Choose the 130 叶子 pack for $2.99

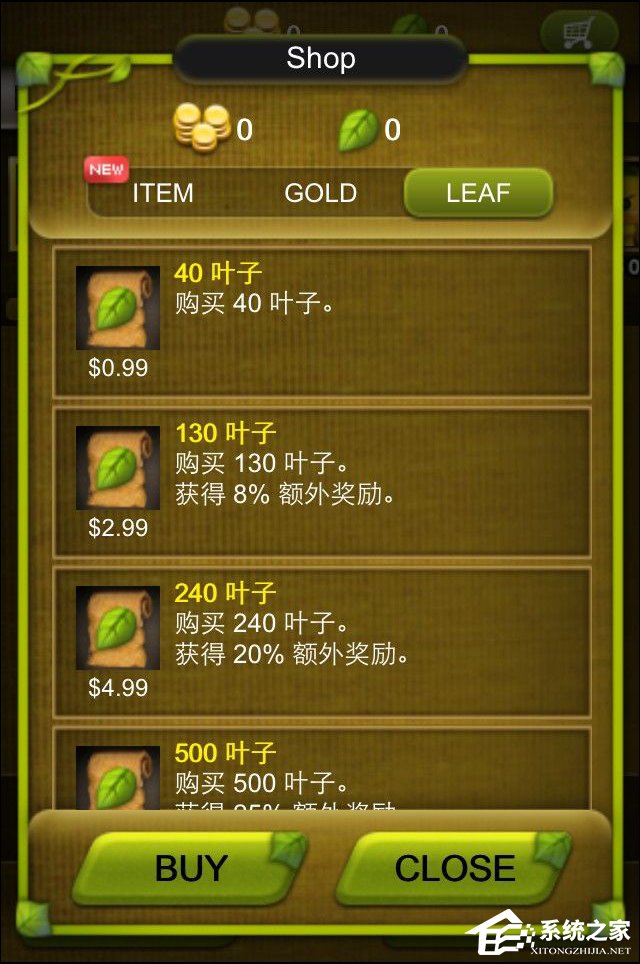pos(320,481)
